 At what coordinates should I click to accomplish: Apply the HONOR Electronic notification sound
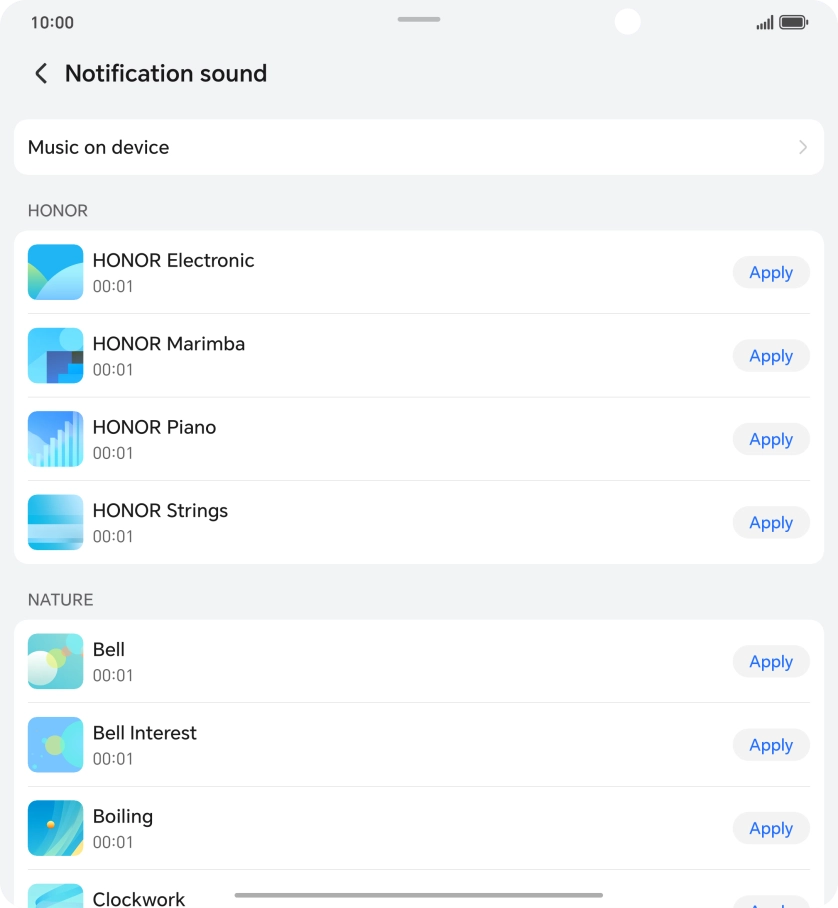pyautogui.click(x=771, y=272)
